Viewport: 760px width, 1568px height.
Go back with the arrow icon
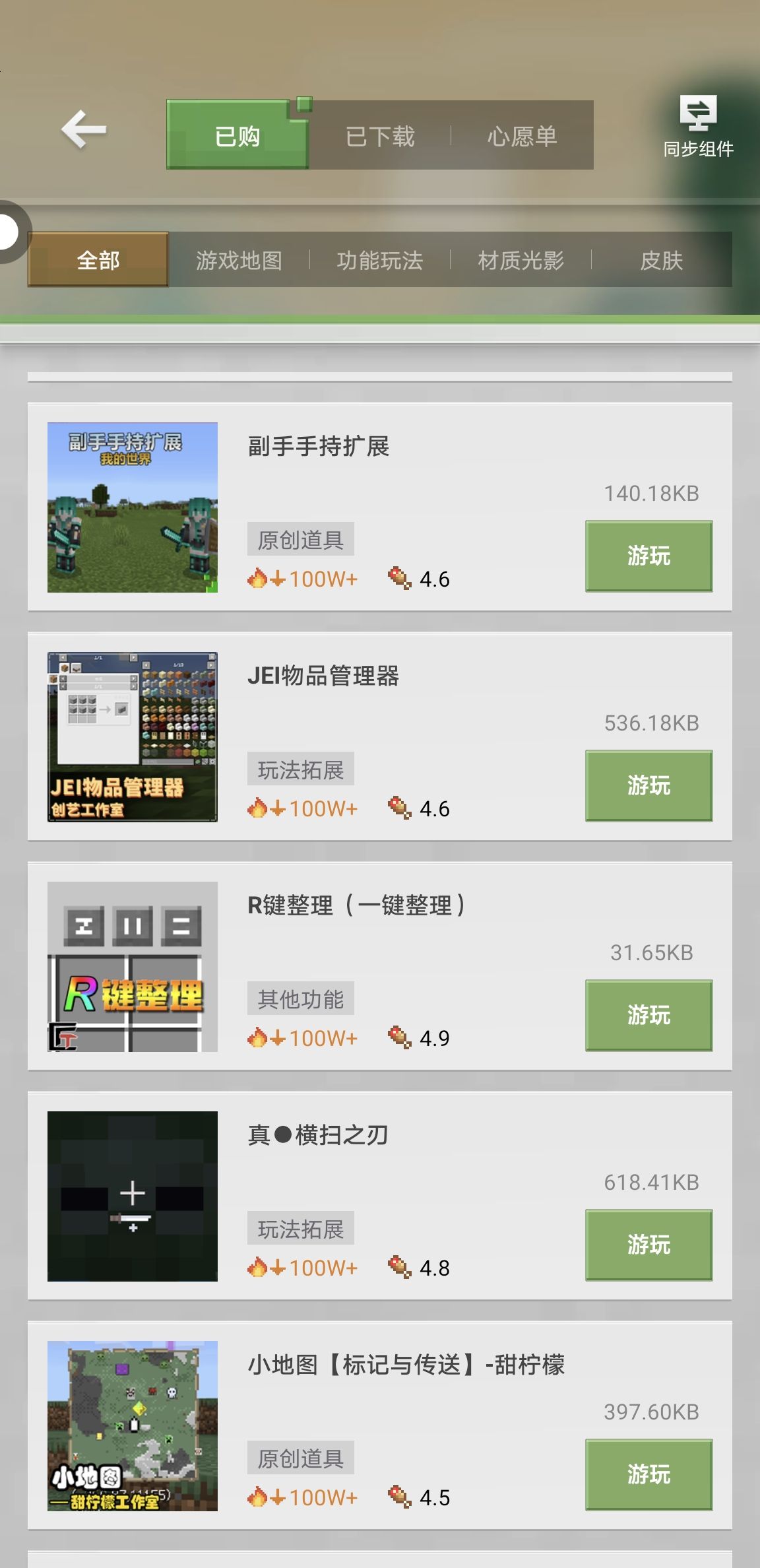pyautogui.click(x=84, y=129)
